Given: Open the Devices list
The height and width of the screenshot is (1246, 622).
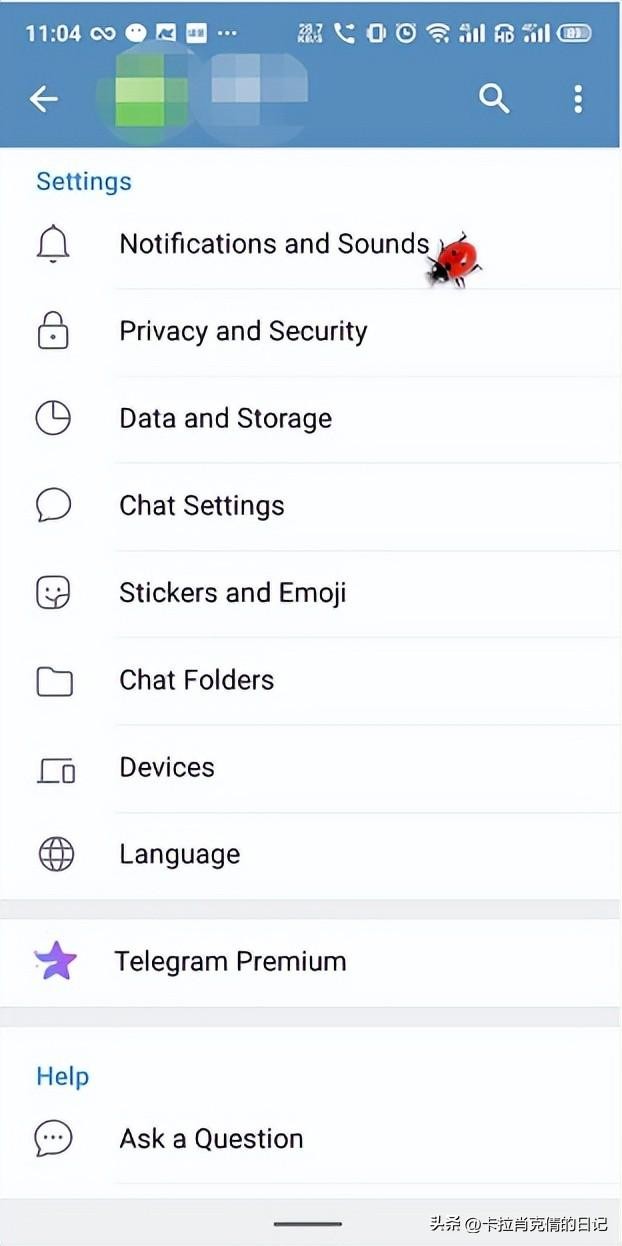Looking at the screenshot, I should 167,767.
